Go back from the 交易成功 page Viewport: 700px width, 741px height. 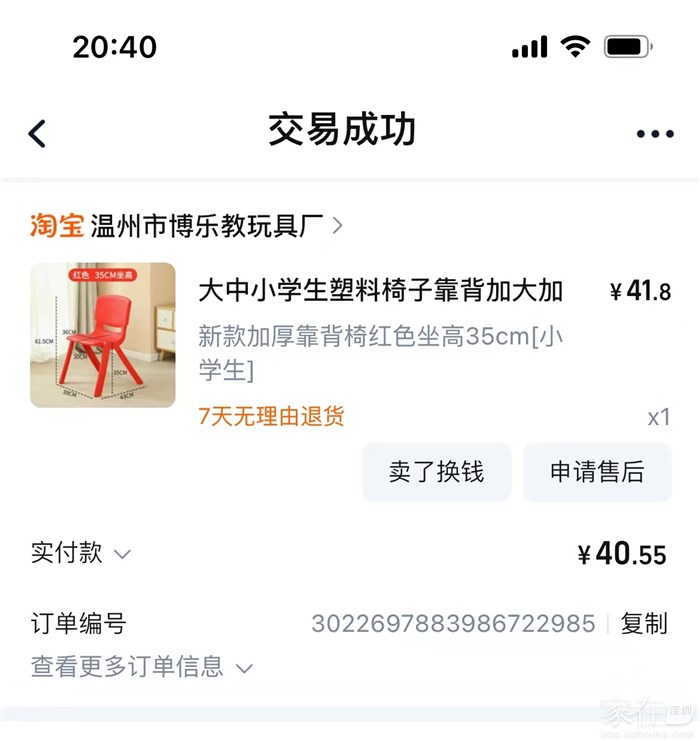pos(38,133)
